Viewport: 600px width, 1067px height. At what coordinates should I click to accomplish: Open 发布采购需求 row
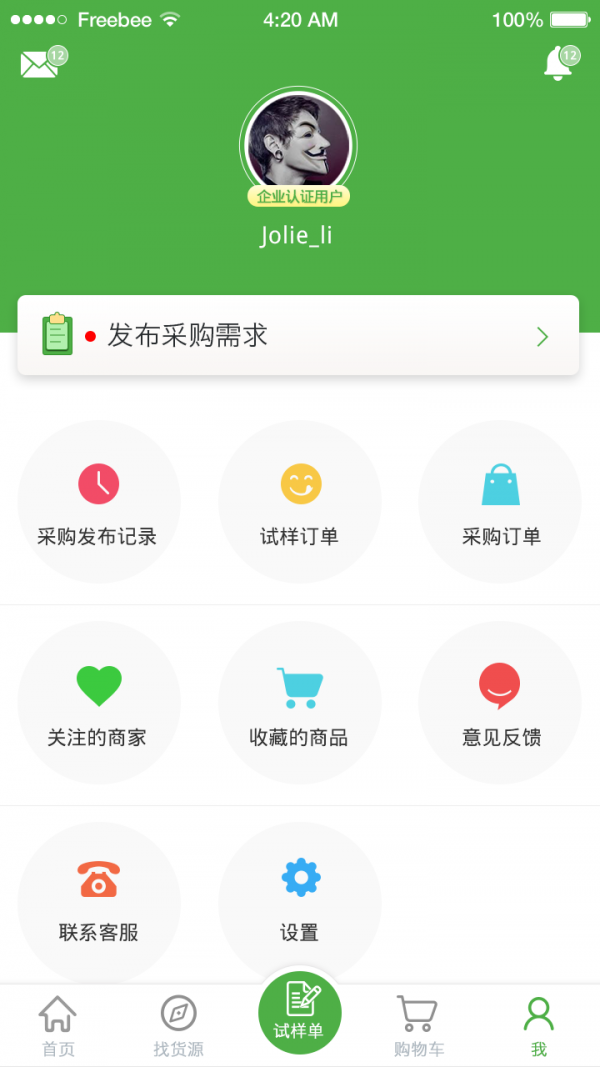(x=298, y=336)
